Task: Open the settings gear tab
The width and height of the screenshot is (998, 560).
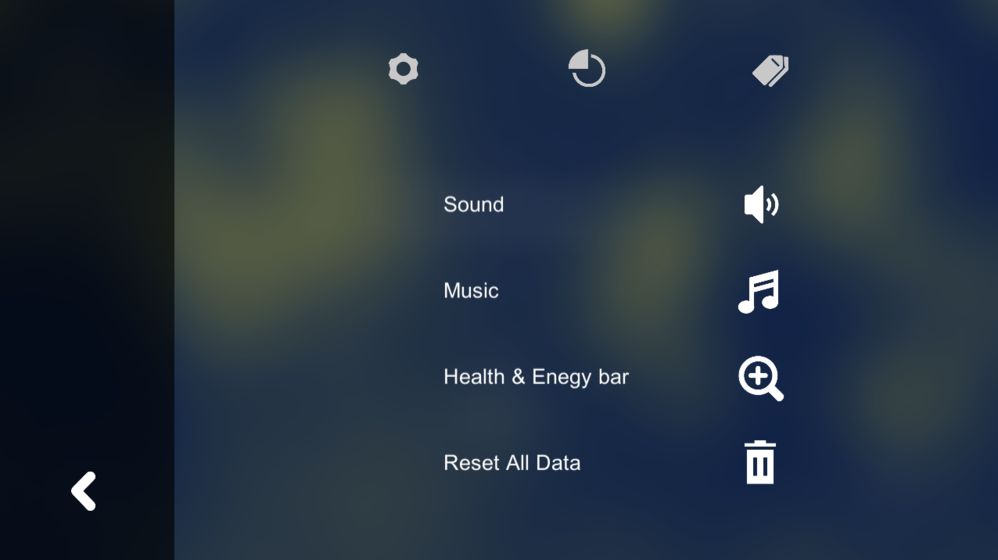Action: [x=403, y=69]
